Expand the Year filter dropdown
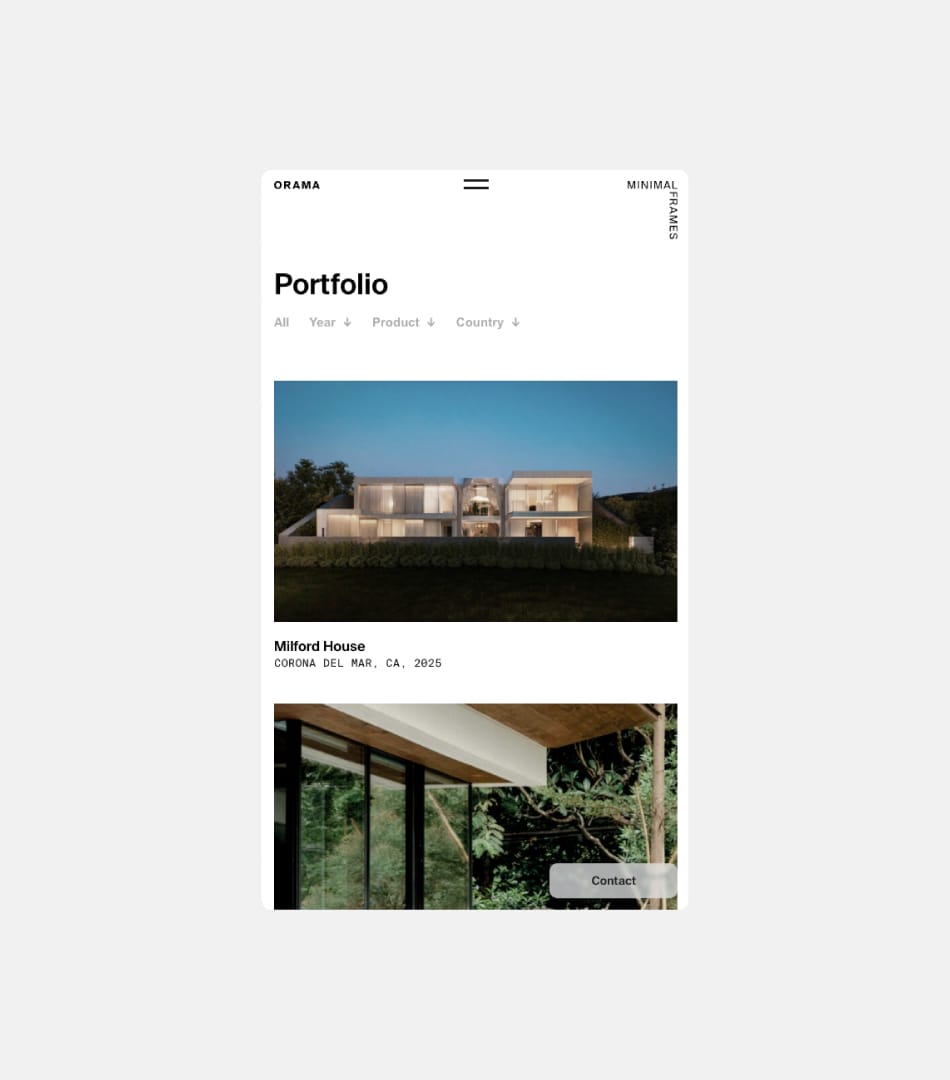 330,322
